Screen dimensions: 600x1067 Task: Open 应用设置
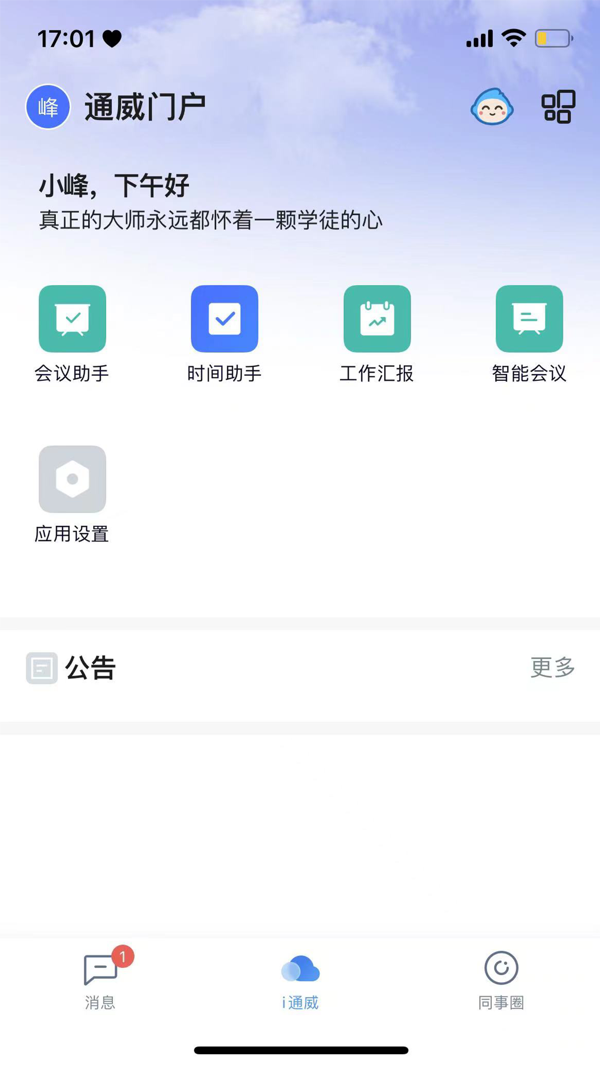point(72,480)
